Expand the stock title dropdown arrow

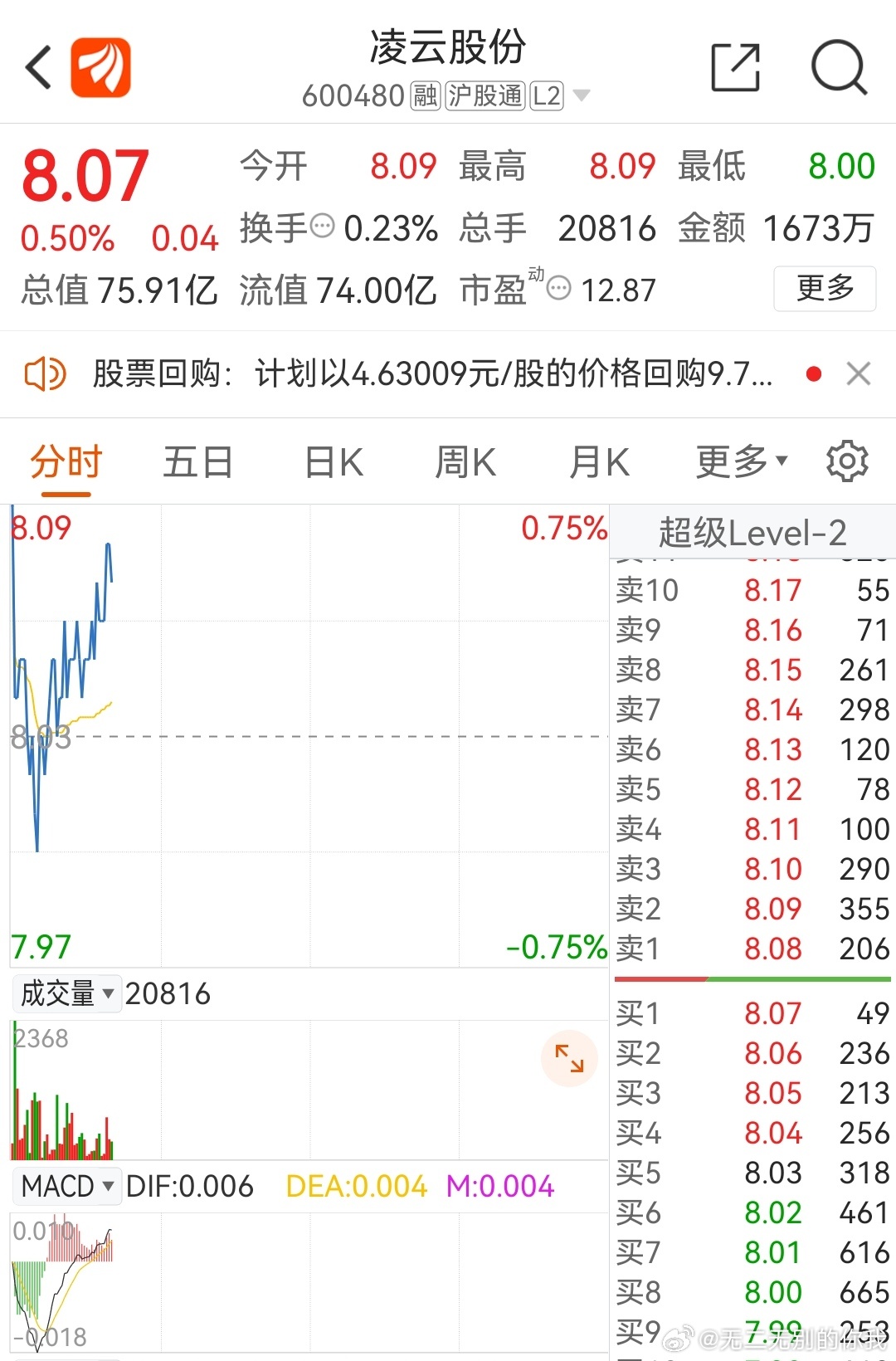(x=582, y=95)
